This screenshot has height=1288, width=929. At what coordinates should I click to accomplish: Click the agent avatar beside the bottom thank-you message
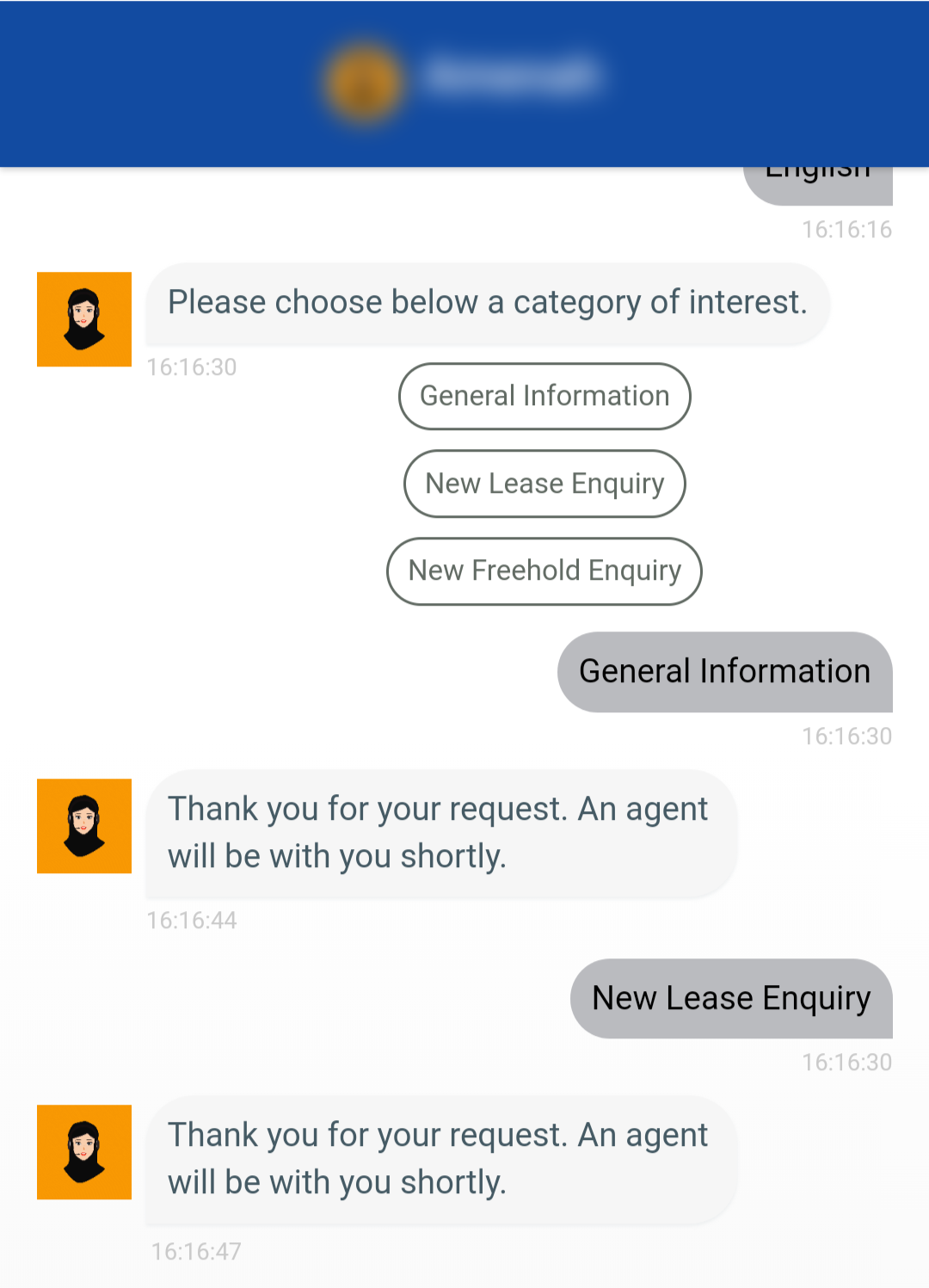(83, 1152)
